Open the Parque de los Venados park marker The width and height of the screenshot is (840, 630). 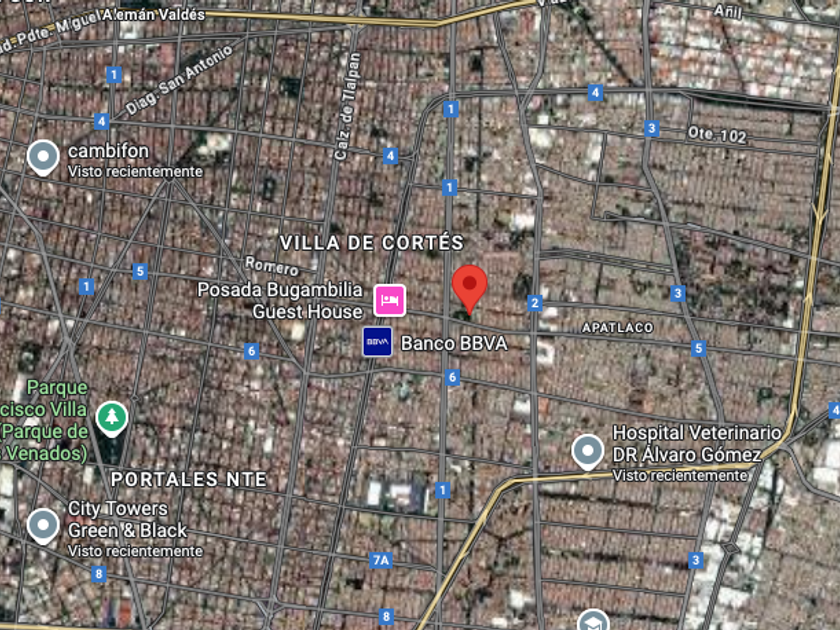(112, 416)
